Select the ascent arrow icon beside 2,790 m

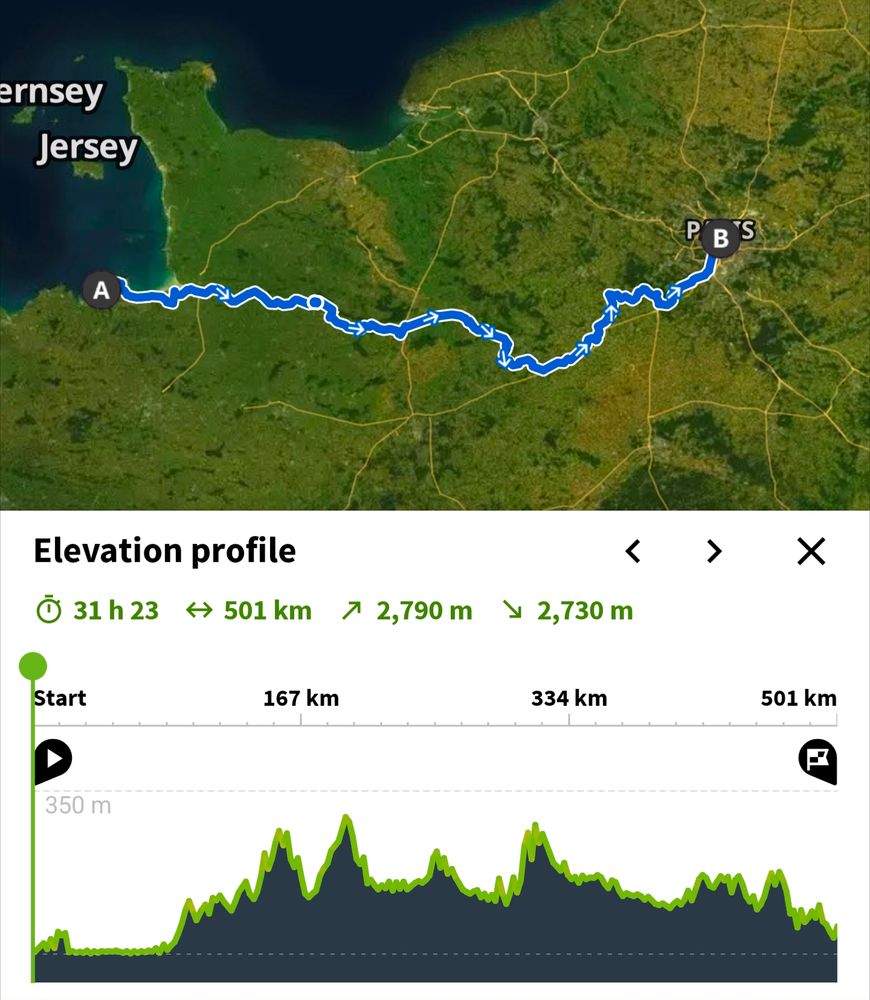click(x=353, y=610)
